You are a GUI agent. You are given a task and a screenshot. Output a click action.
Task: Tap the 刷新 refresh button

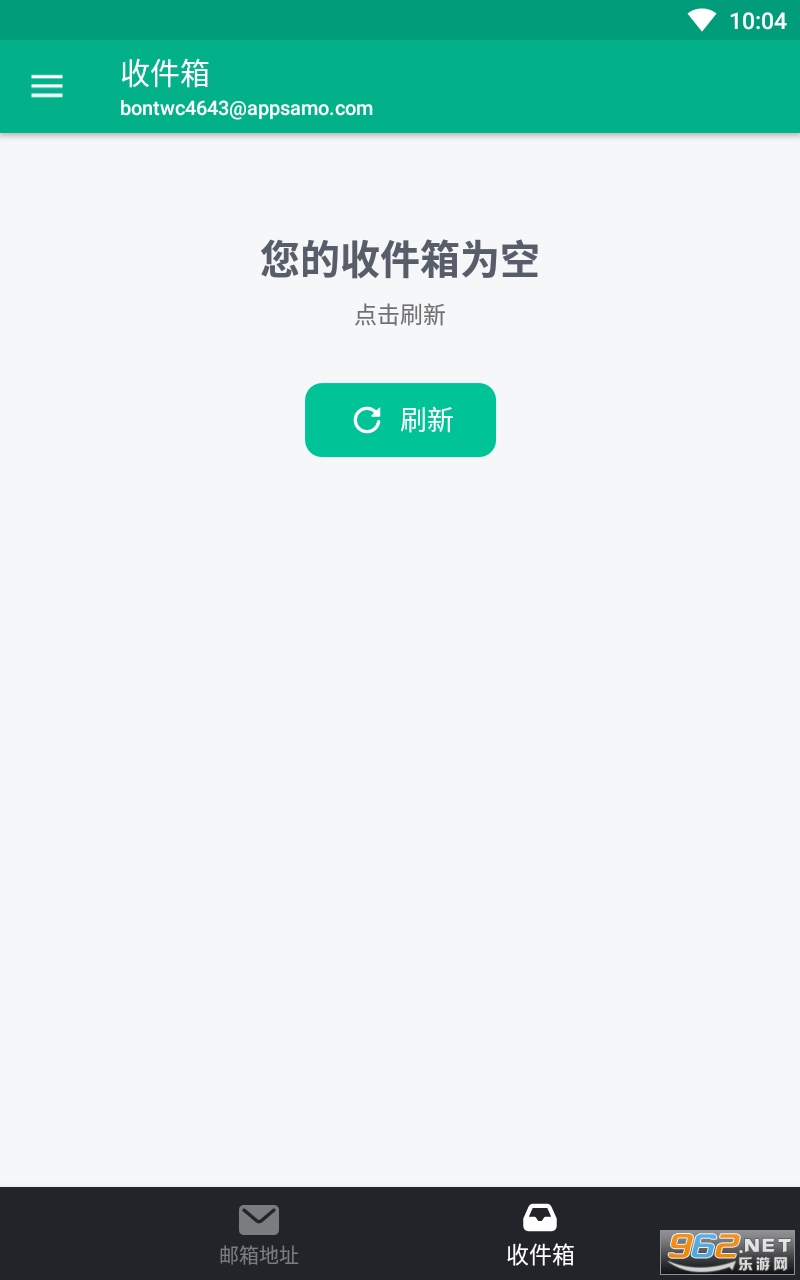[x=400, y=420]
